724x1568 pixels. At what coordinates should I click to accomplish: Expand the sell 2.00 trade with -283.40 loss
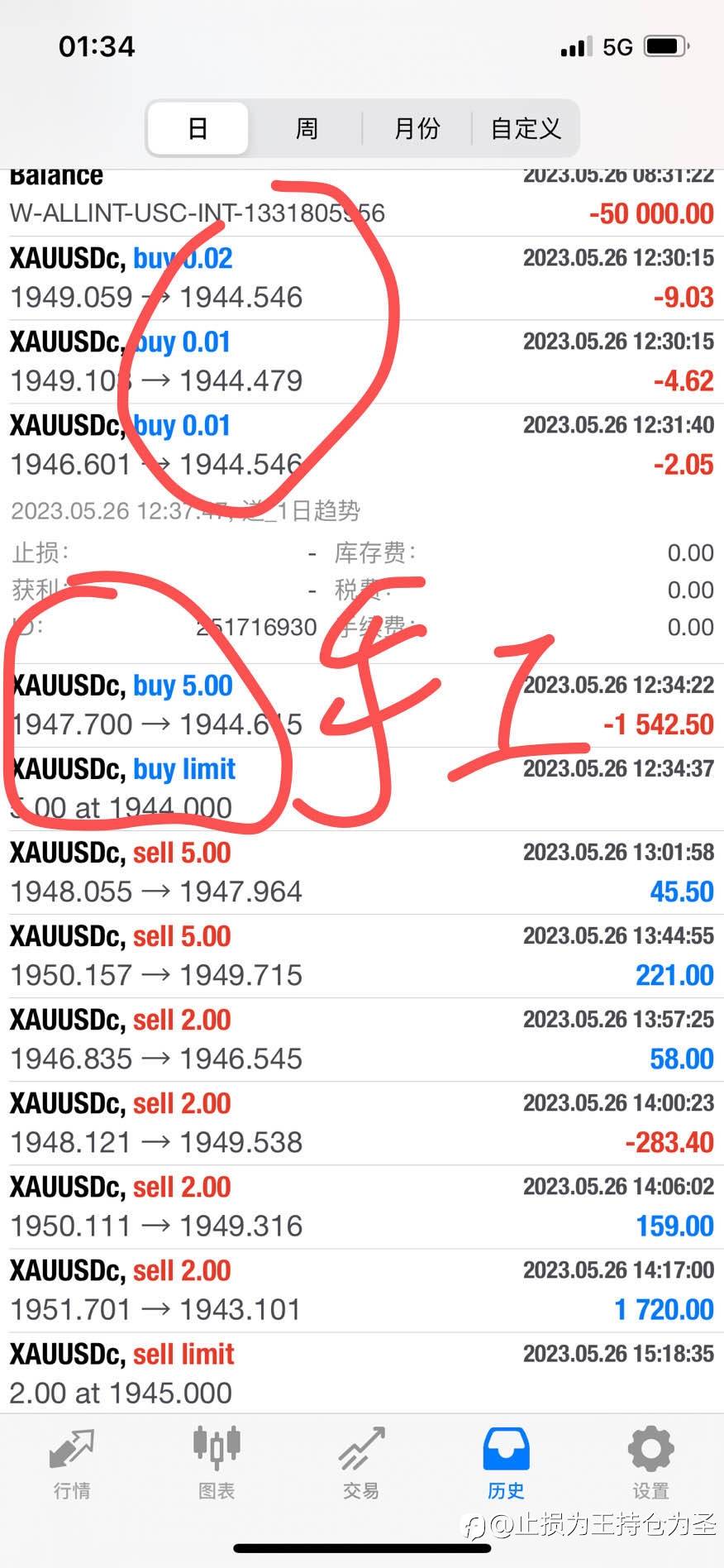tap(362, 1123)
